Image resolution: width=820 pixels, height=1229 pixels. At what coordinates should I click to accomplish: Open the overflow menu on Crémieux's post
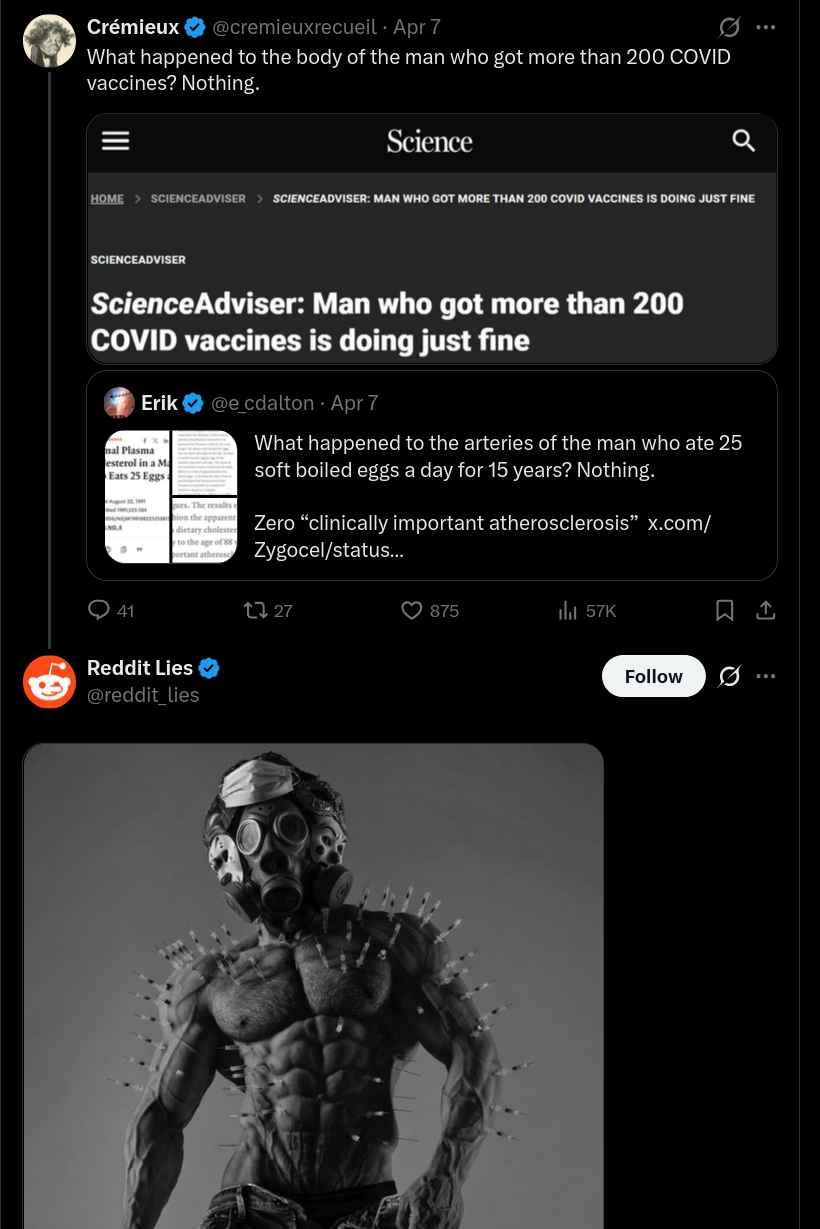[x=766, y=27]
